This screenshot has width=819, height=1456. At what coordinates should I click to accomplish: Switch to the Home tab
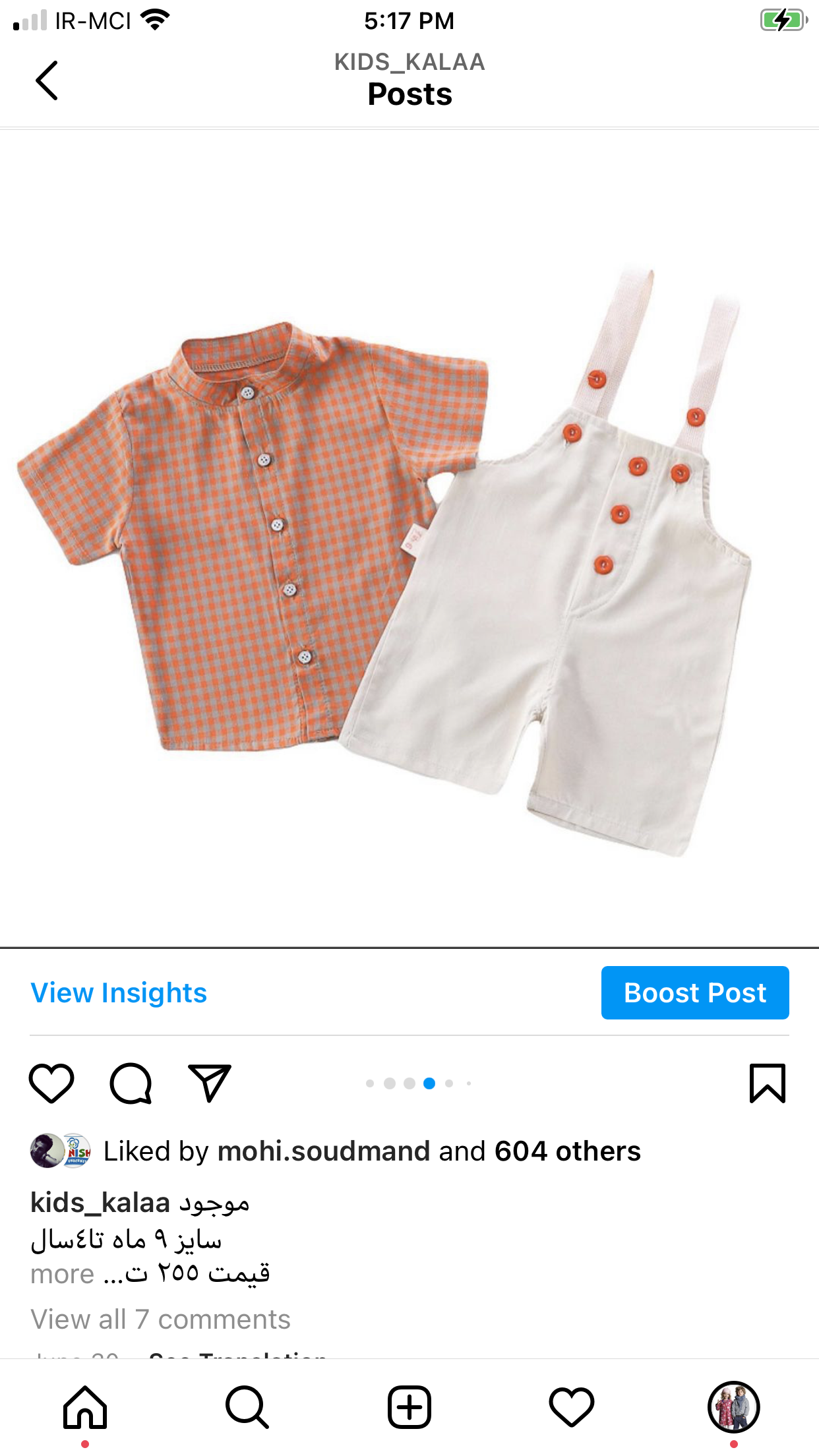[x=85, y=1407]
